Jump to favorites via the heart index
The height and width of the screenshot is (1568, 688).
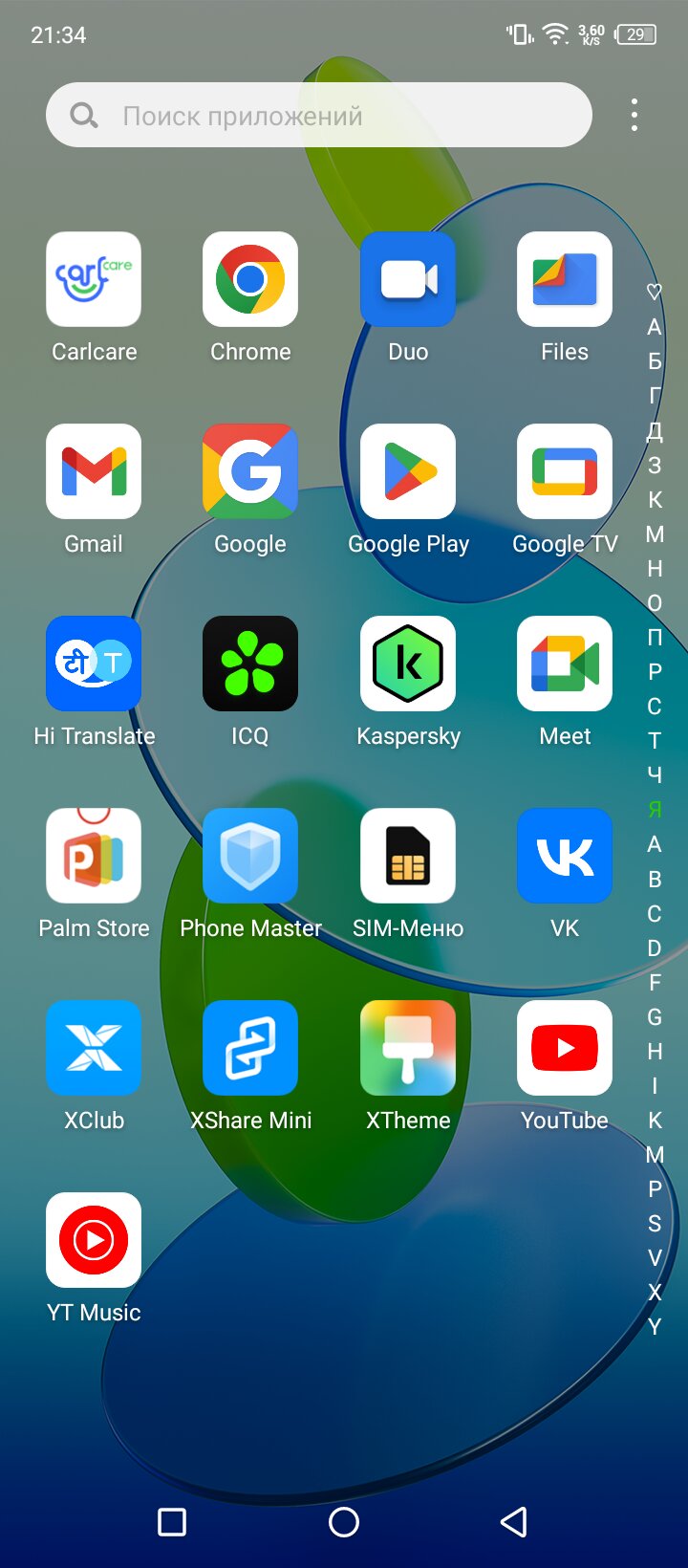point(655,292)
